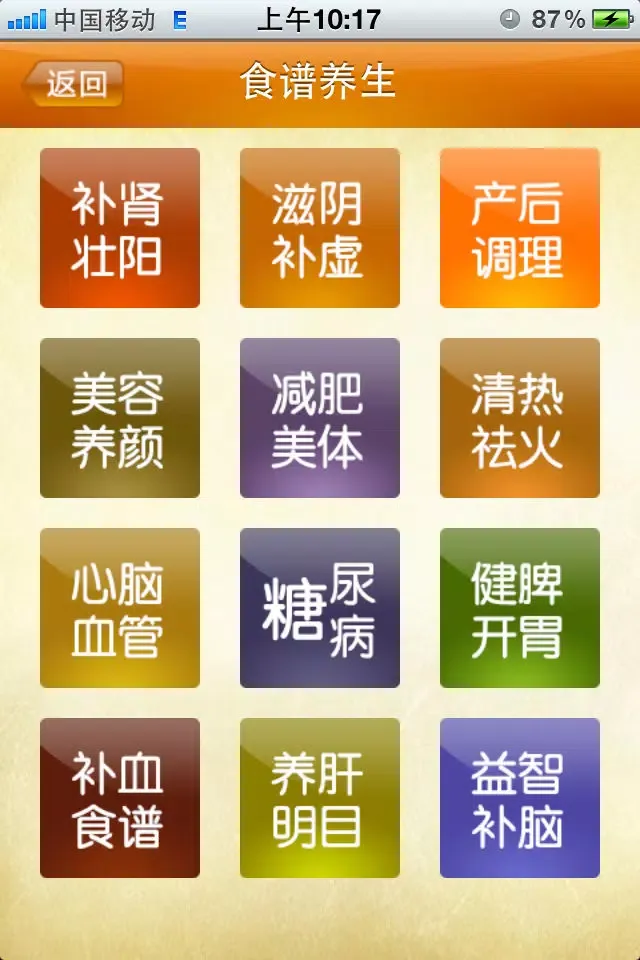Open the 减肥美体 tile

(320, 418)
